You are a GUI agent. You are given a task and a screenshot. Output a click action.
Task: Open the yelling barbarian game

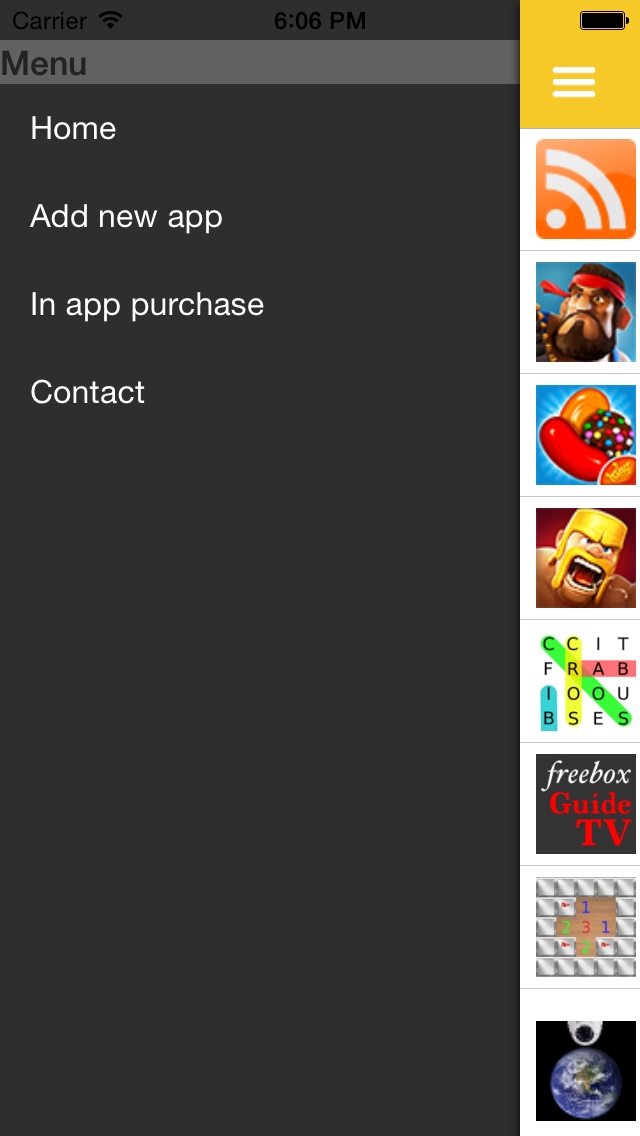585,558
